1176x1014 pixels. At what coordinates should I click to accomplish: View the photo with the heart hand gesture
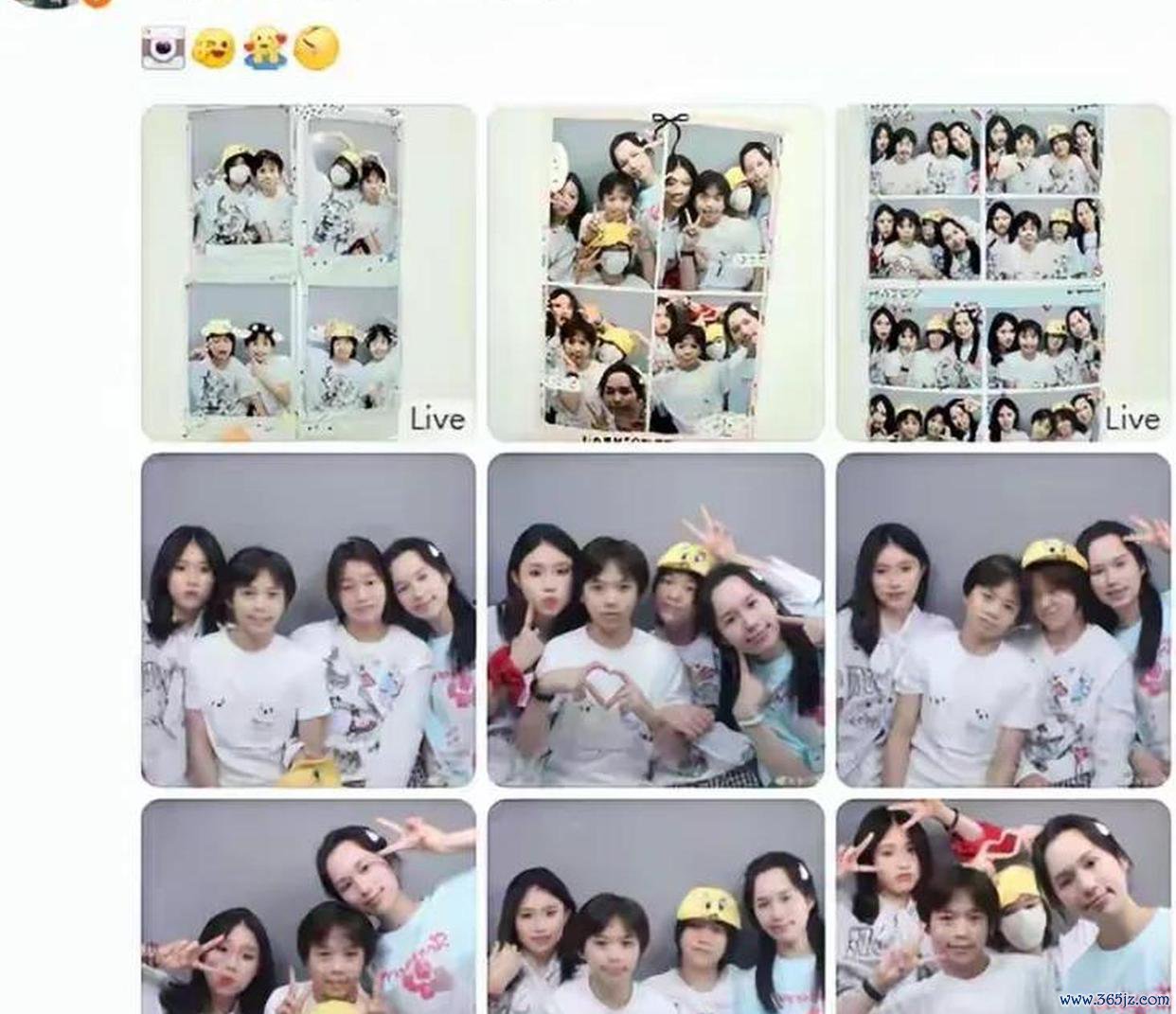(655, 620)
